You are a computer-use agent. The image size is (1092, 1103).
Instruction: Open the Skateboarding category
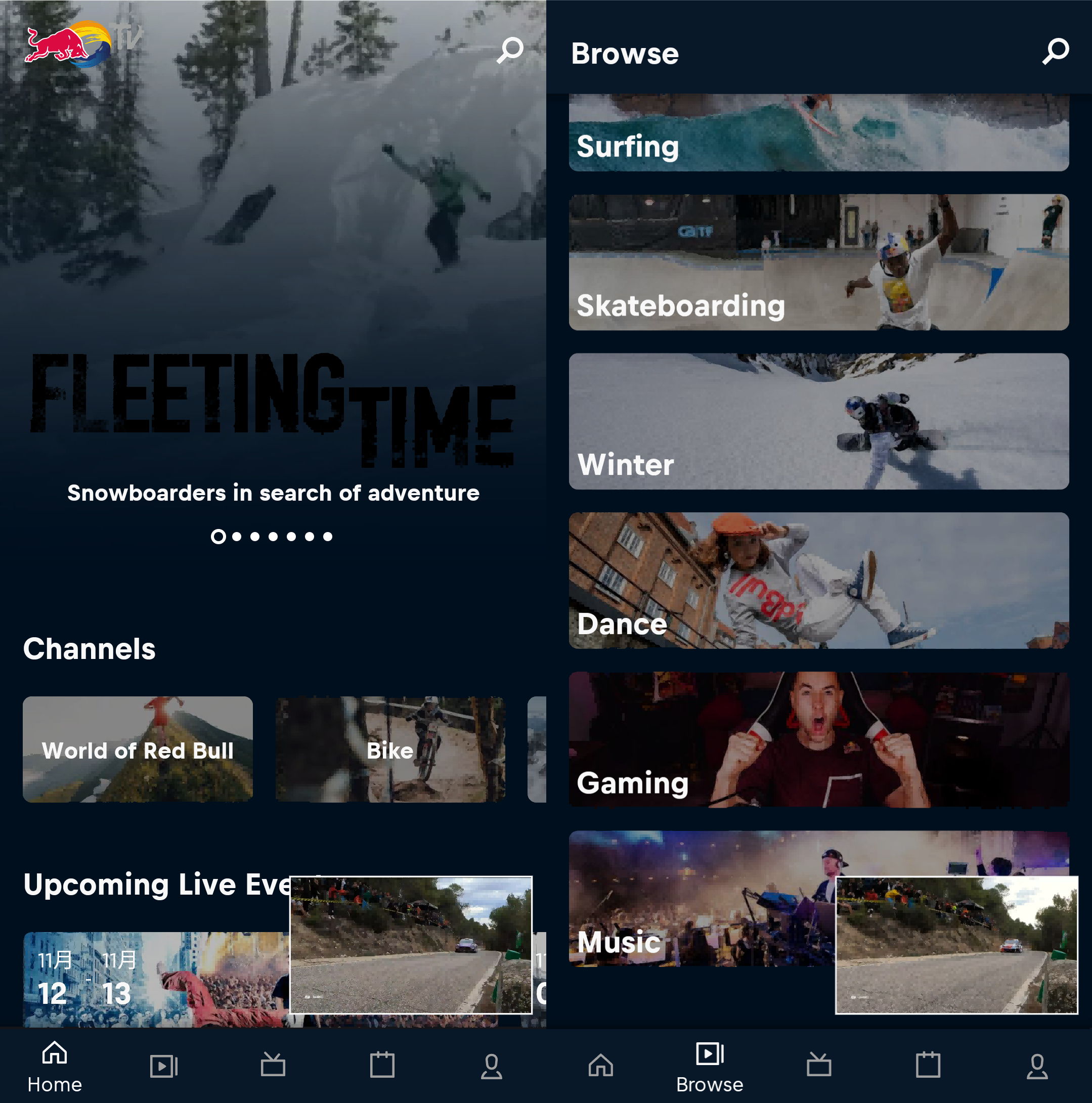click(818, 262)
